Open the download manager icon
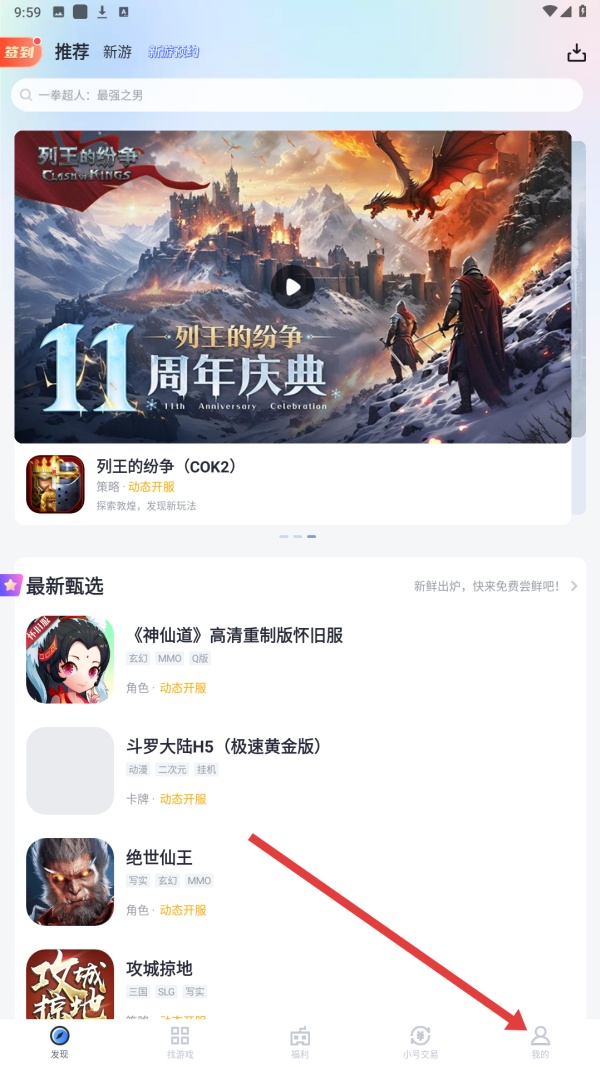The width and height of the screenshot is (600, 1067). click(576, 53)
